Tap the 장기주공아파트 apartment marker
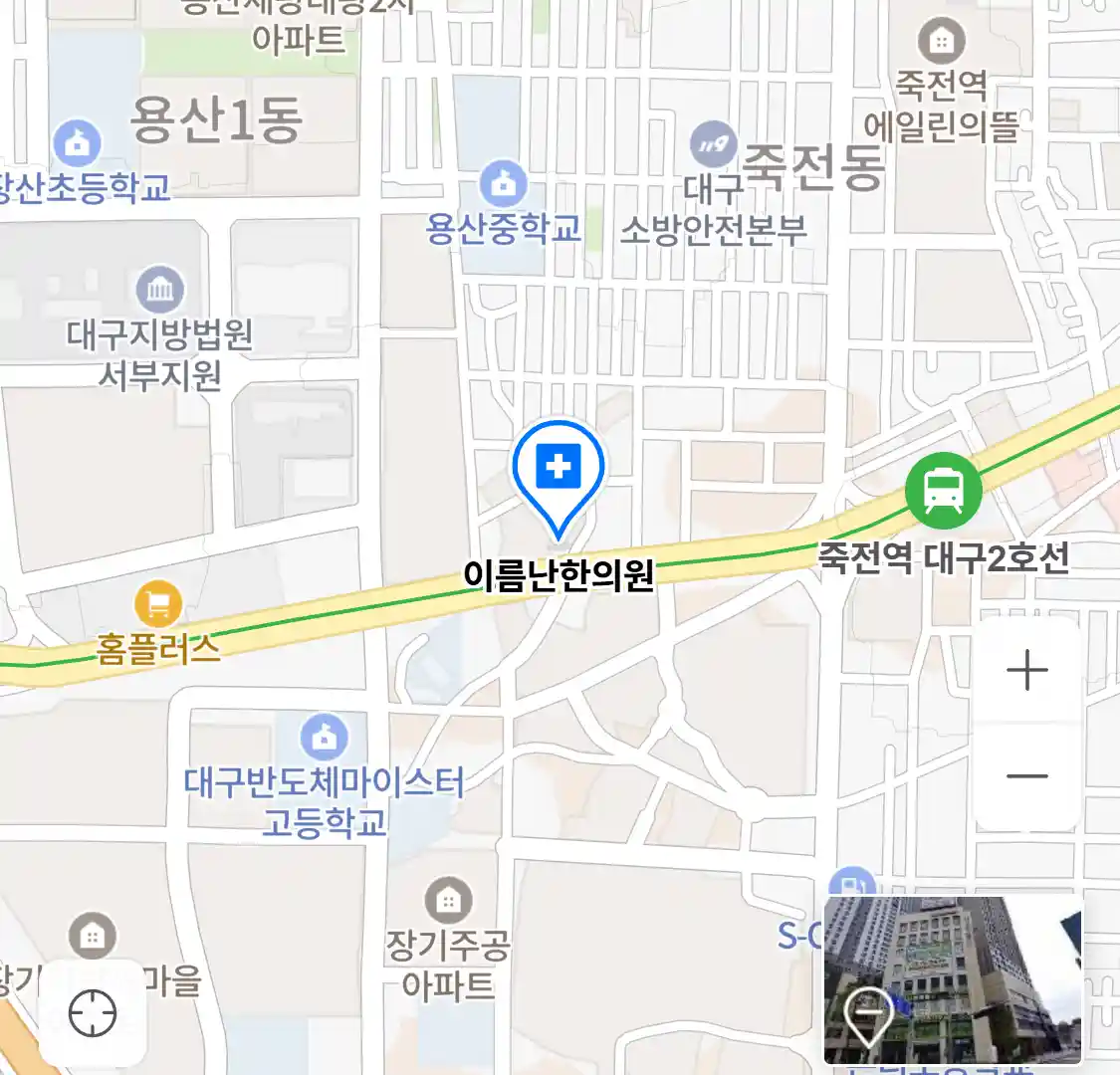Screen dimensions: 1120x1075 click(x=448, y=901)
